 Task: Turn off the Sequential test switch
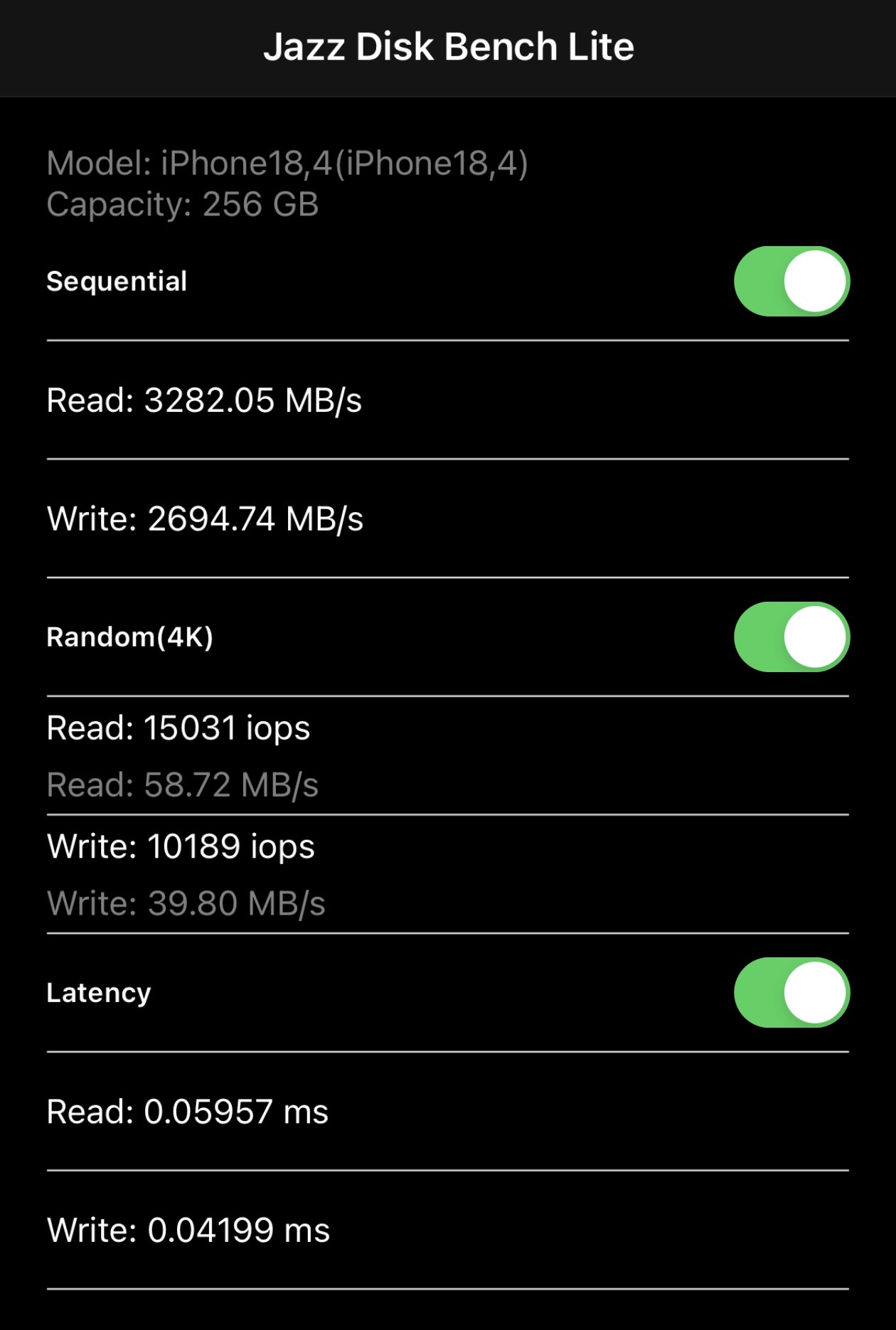791,282
